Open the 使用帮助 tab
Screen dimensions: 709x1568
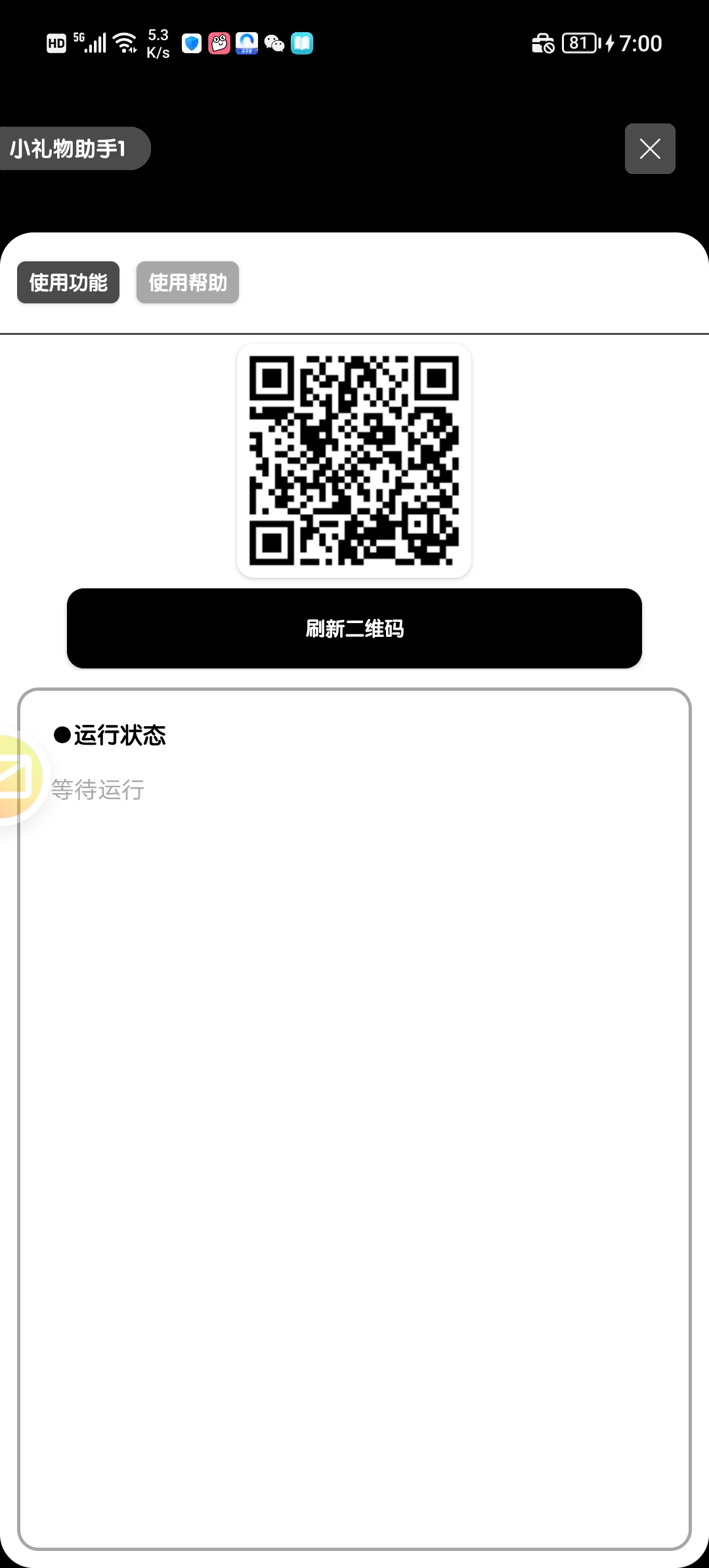coord(188,282)
